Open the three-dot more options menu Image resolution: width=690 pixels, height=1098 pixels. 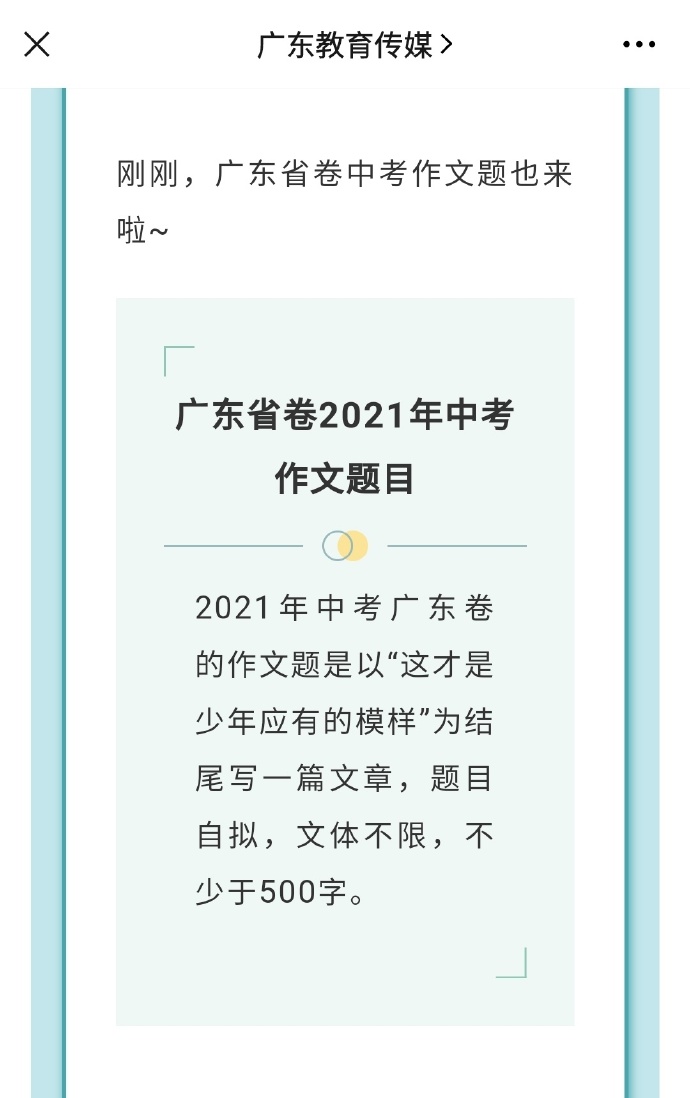point(639,45)
